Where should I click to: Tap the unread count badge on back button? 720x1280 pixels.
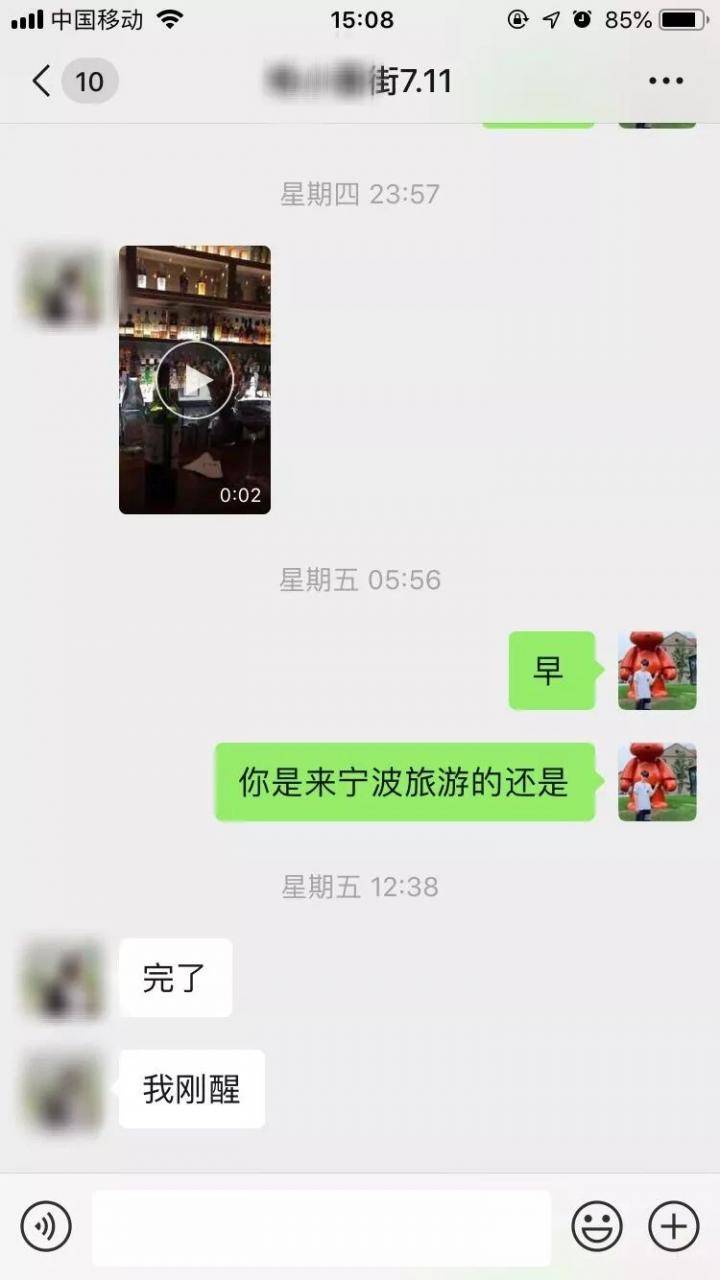click(89, 80)
